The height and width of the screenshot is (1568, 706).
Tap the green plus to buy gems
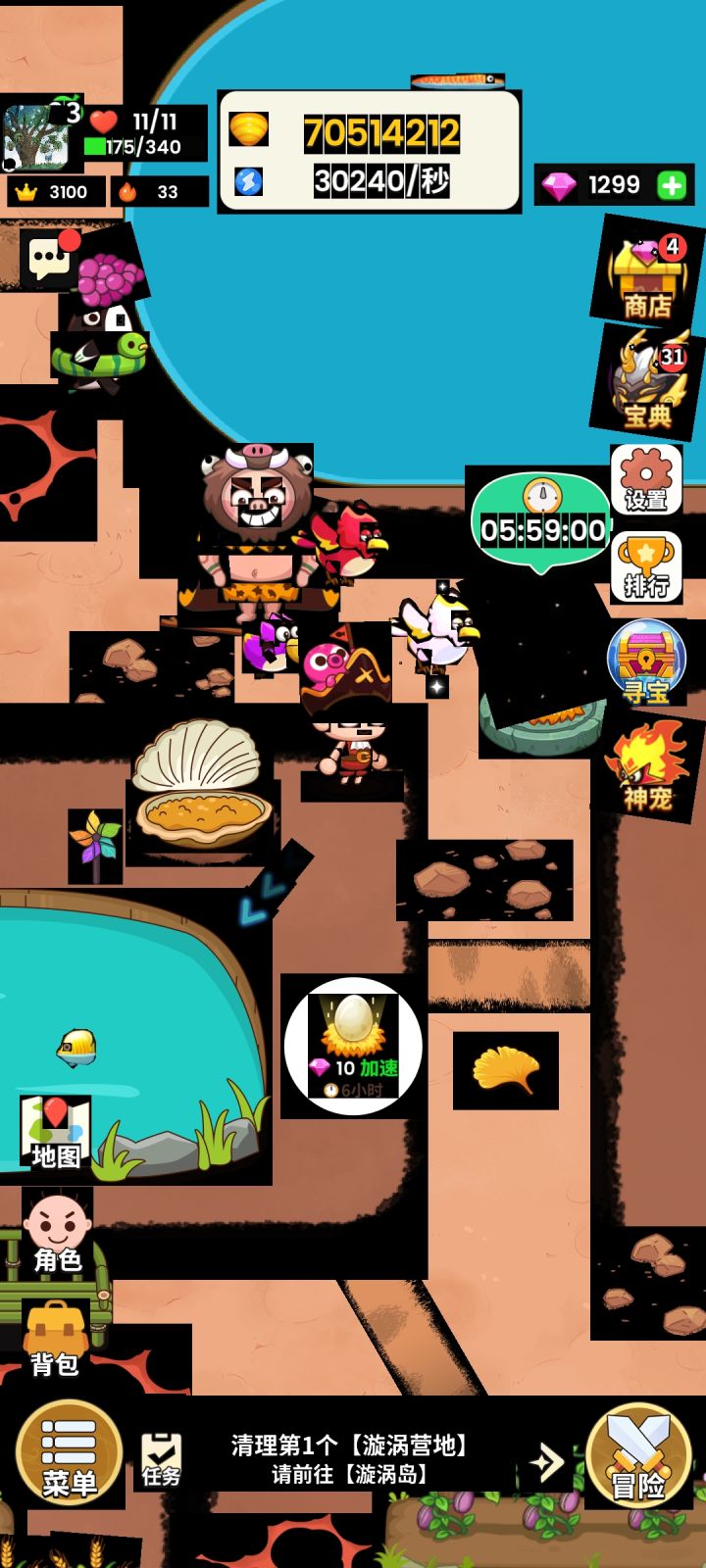click(672, 183)
